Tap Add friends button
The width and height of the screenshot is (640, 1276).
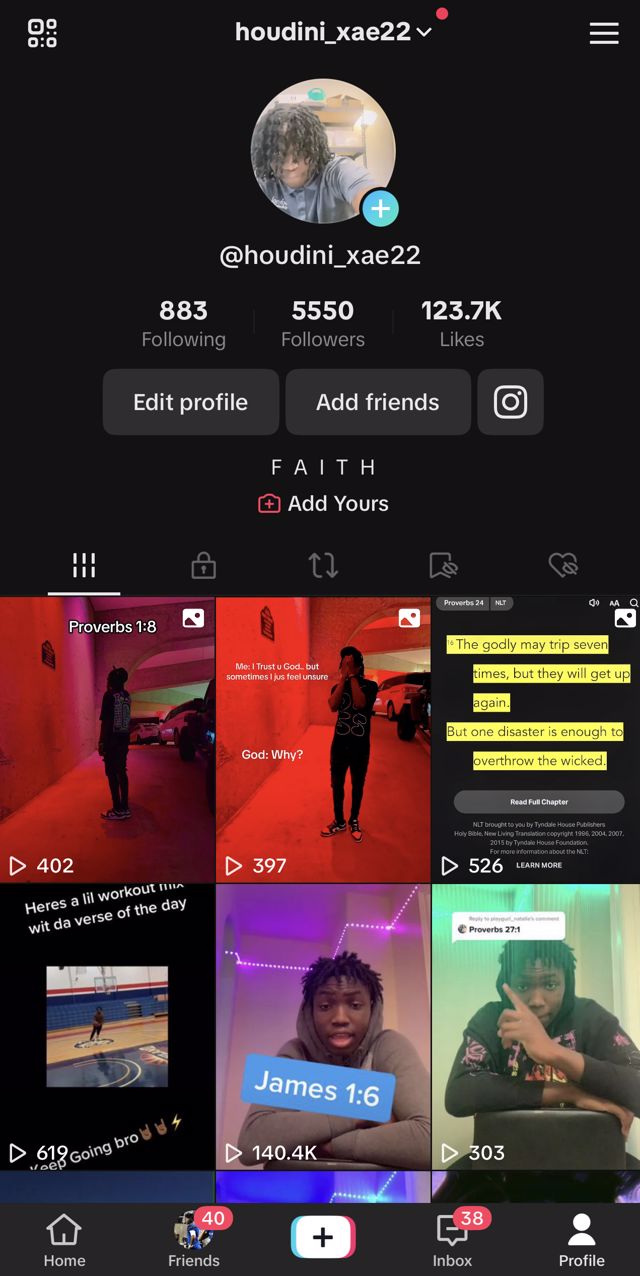click(x=377, y=402)
